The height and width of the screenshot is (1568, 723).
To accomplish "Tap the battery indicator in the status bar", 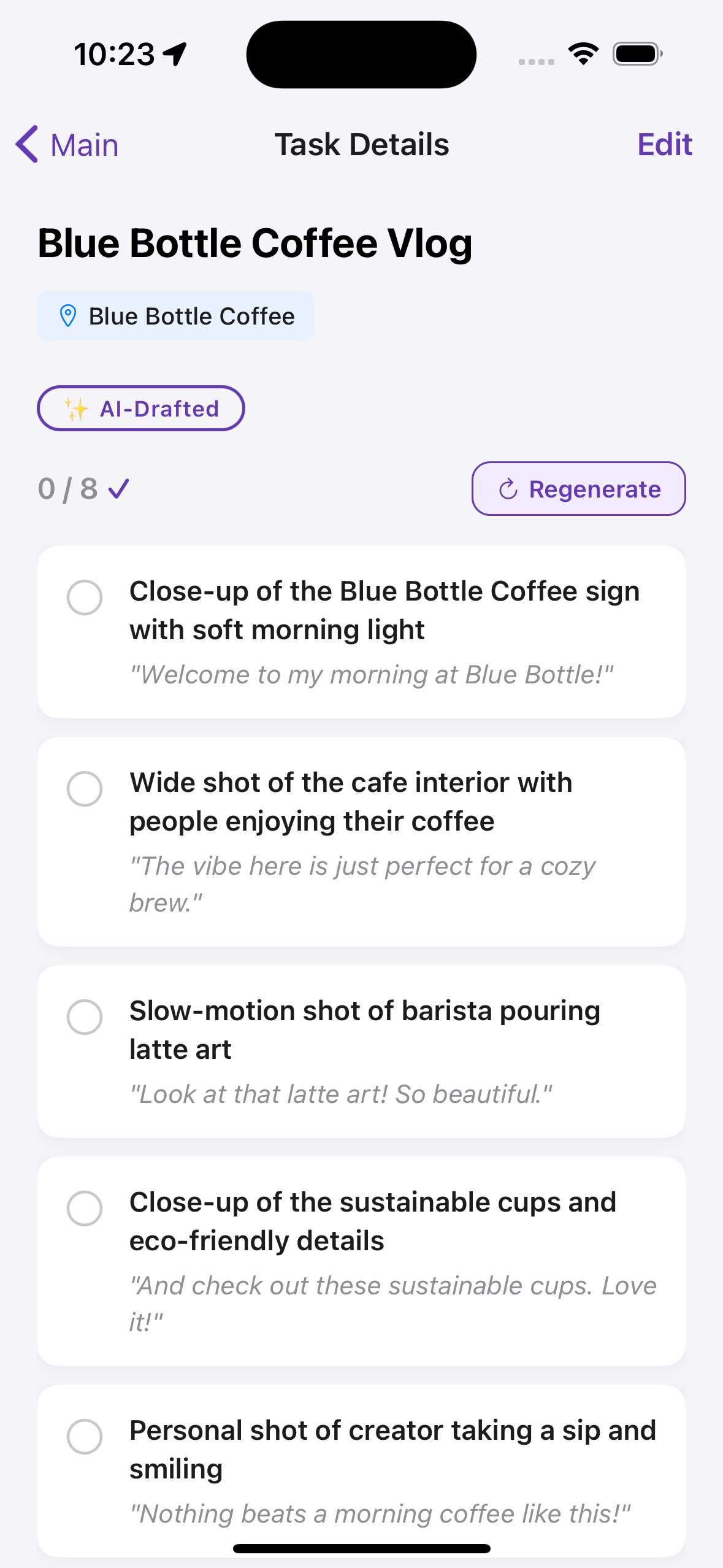I will pyautogui.click(x=635, y=53).
